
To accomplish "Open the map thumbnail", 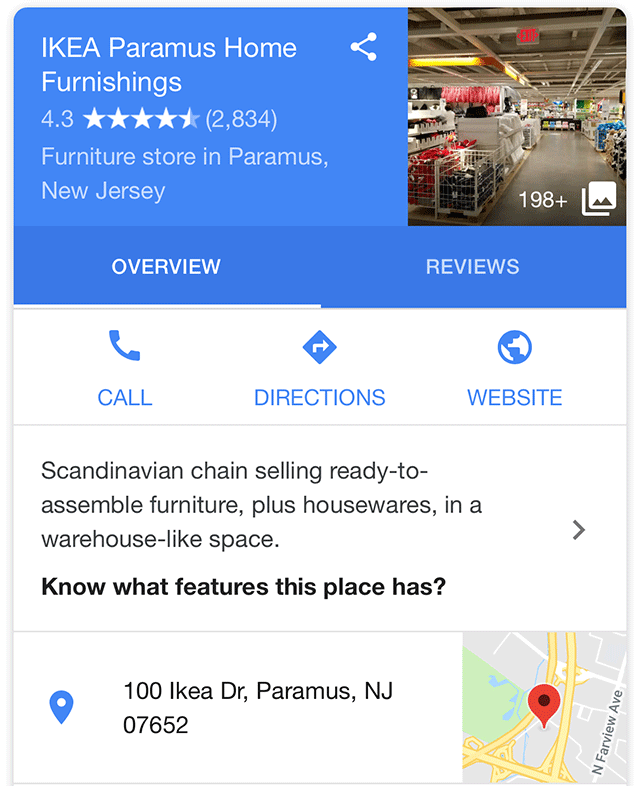I will click(x=544, y=707).
